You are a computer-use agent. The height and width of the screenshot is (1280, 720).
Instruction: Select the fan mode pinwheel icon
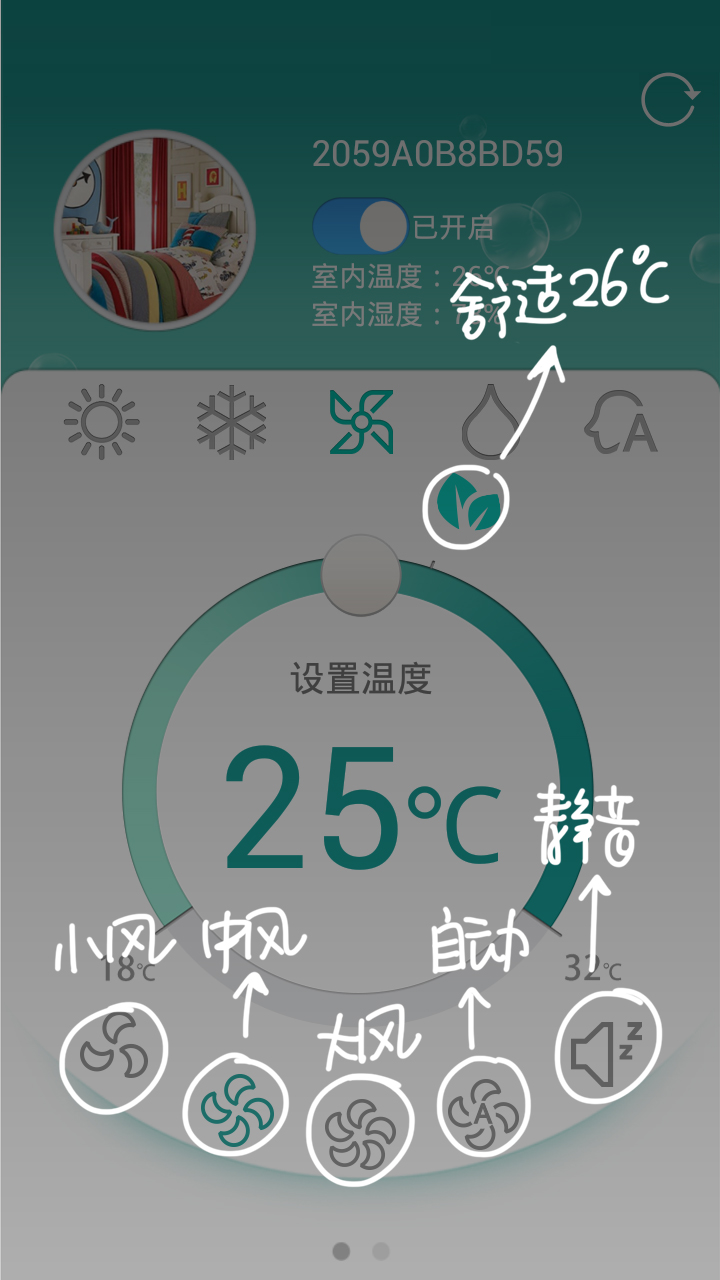pos(363,420)
